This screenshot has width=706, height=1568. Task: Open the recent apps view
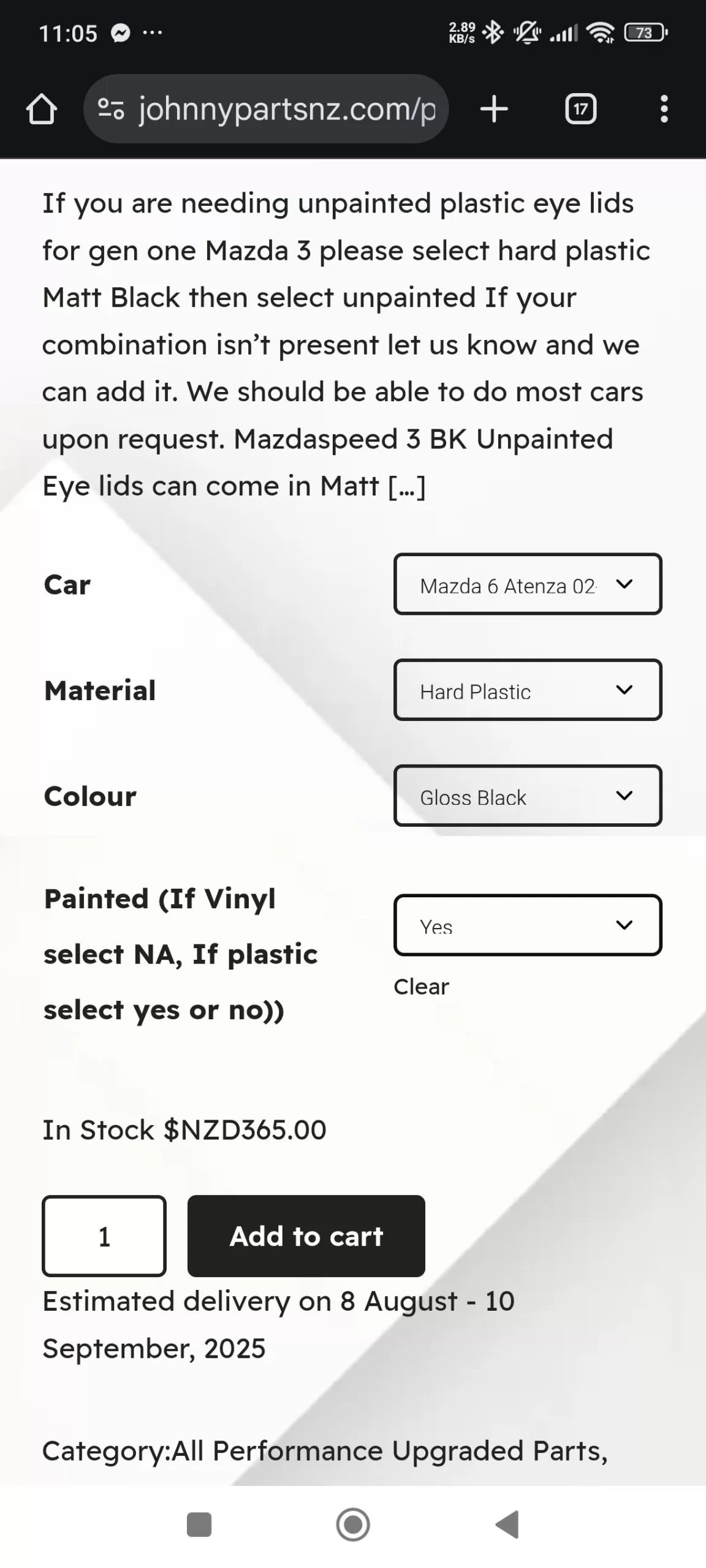199,1525
